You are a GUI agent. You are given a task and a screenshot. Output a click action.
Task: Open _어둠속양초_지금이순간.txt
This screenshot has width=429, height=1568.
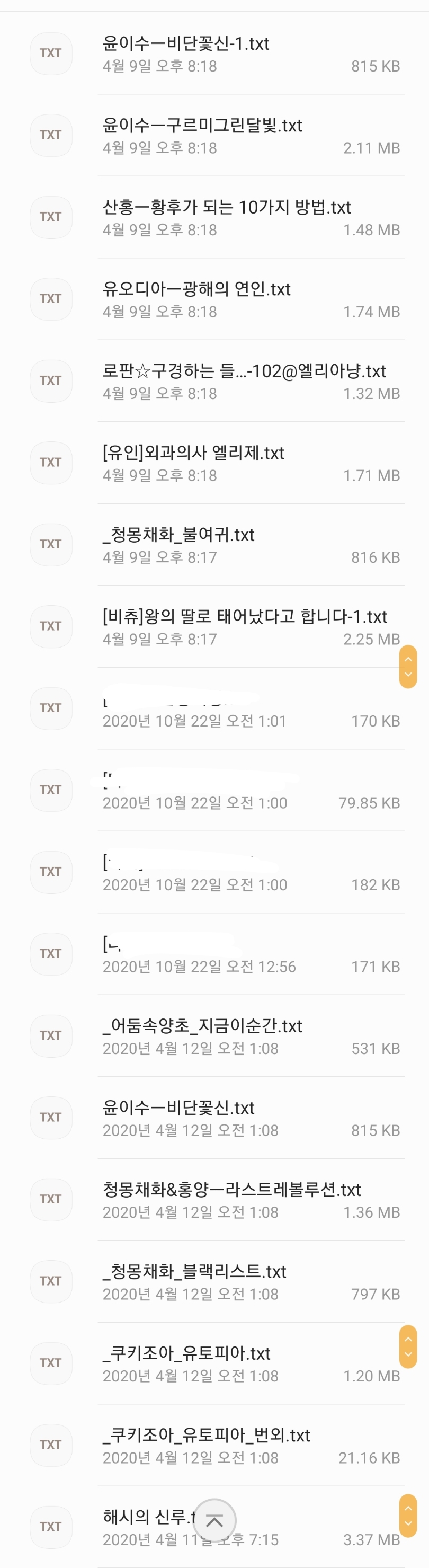(x=202, y=1027)
